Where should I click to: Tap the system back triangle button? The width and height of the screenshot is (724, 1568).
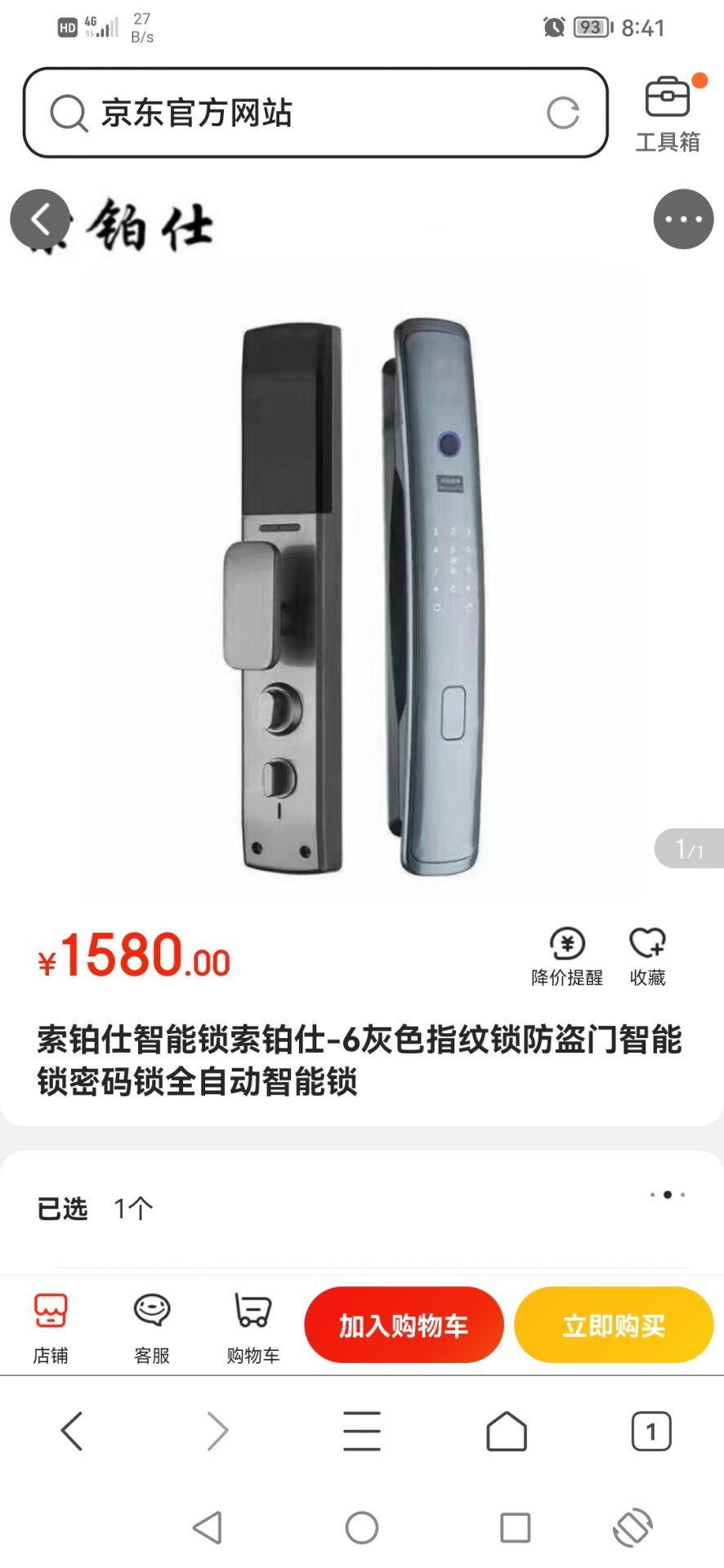pos(208,1527)
